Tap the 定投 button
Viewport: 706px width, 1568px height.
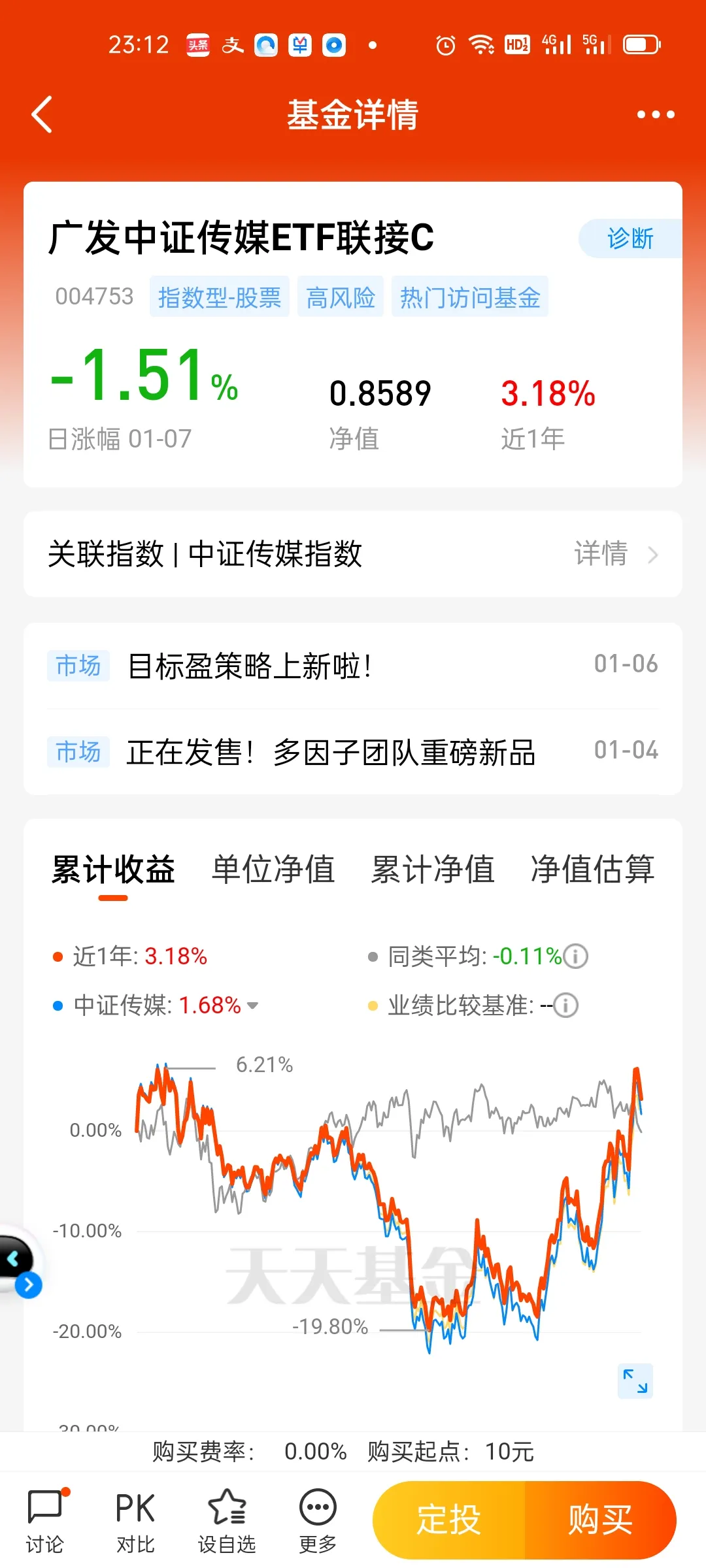tap(449, 1520)
